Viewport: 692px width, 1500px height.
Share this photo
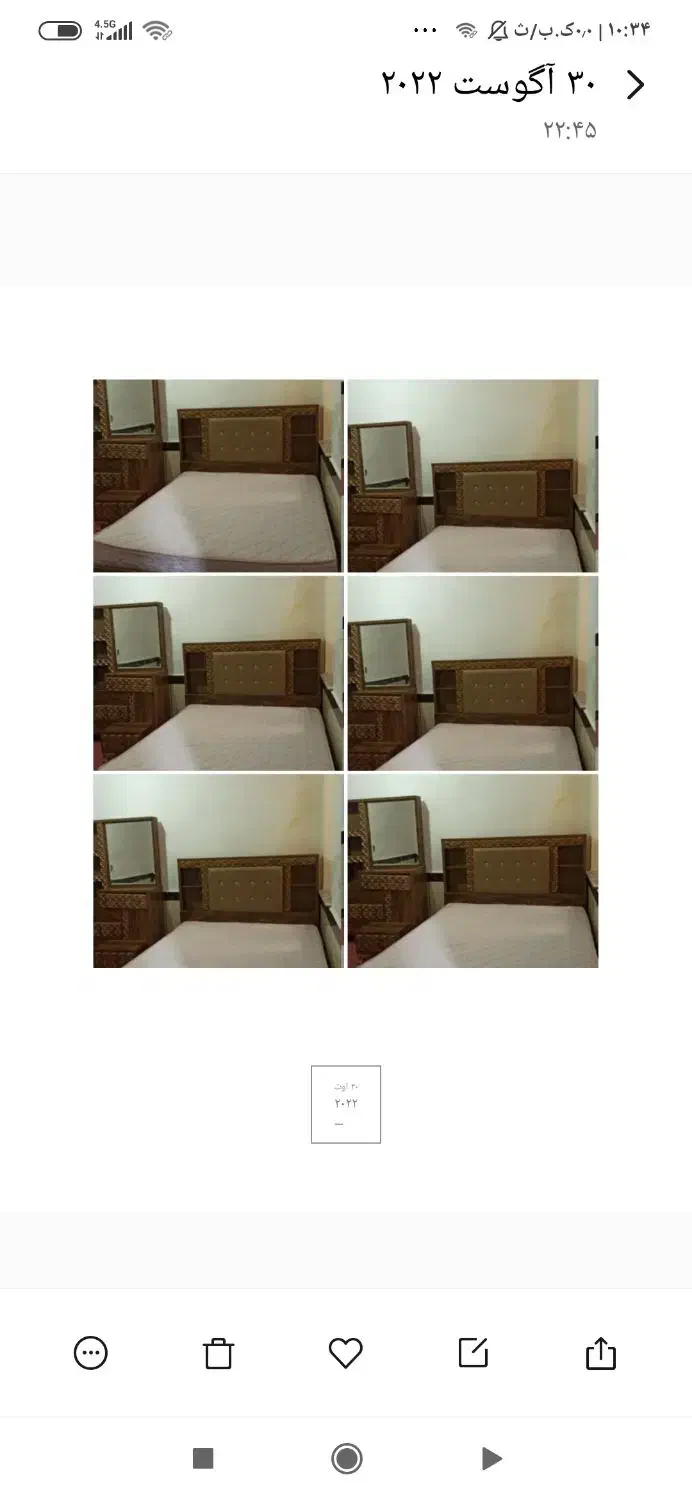600,1354
